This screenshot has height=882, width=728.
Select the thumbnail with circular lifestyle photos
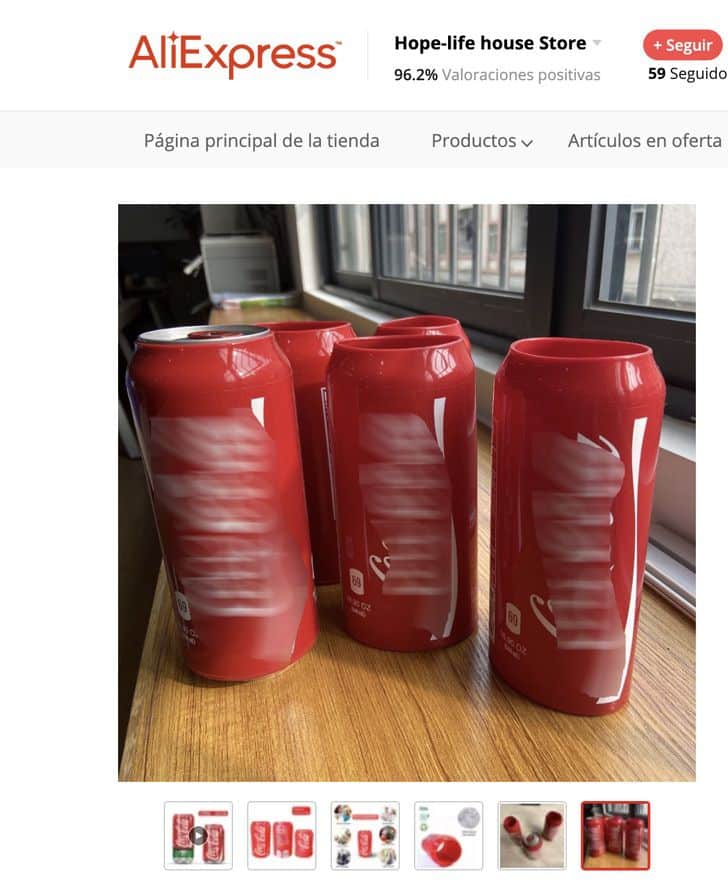[365, 835]
